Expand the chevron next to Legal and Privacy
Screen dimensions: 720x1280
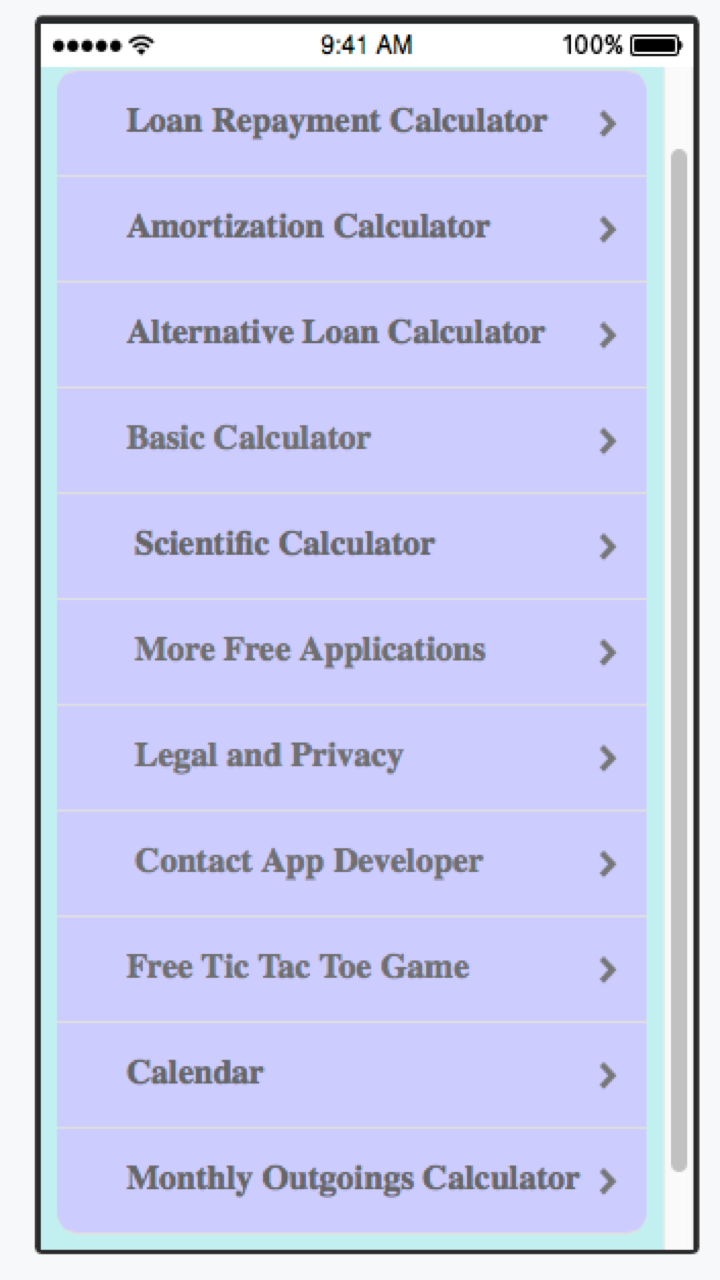tap(607, 760)
